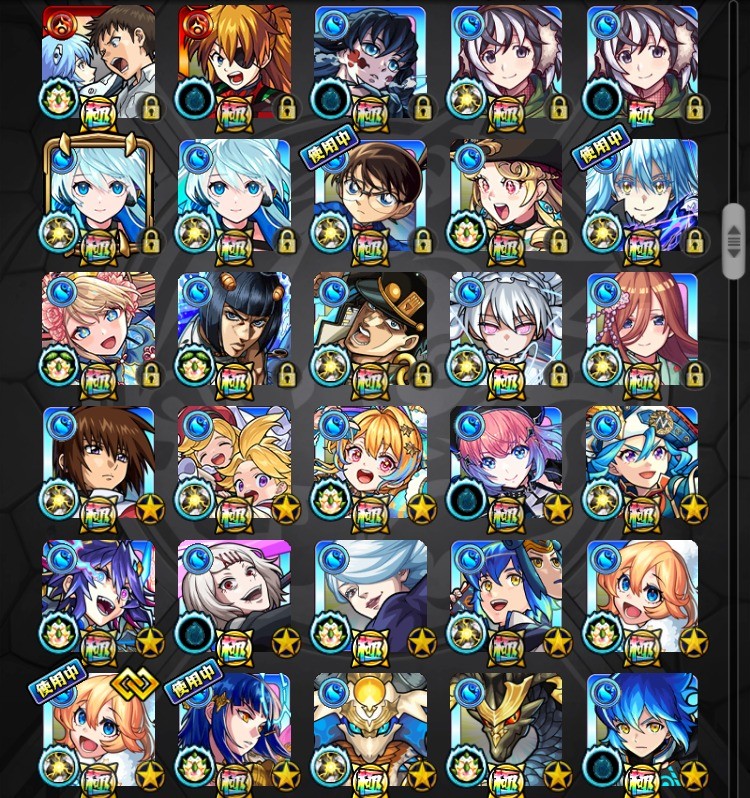Tap the orange-haired girl with chain-link badge
The width and height of the screenshot is (750, 798).
click(x=98, y=728)
